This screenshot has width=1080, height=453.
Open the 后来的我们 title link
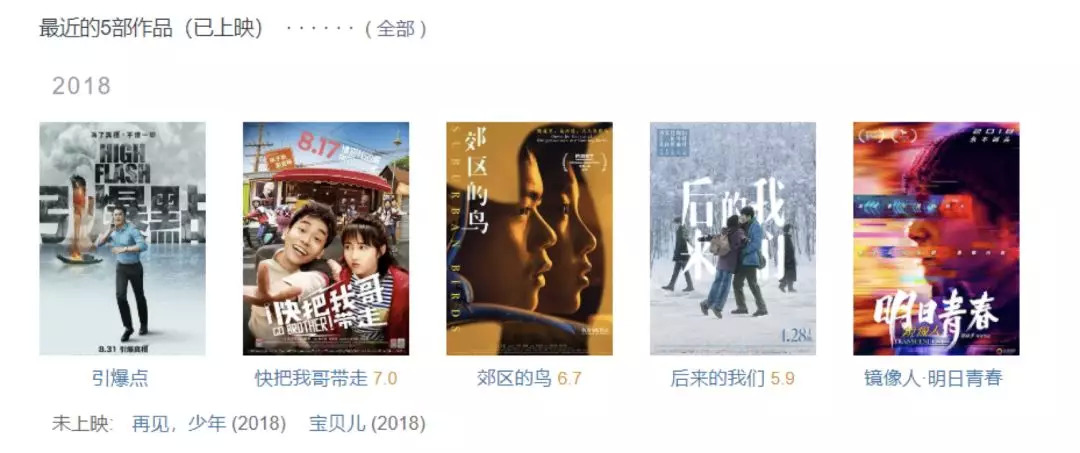[717, 378]
